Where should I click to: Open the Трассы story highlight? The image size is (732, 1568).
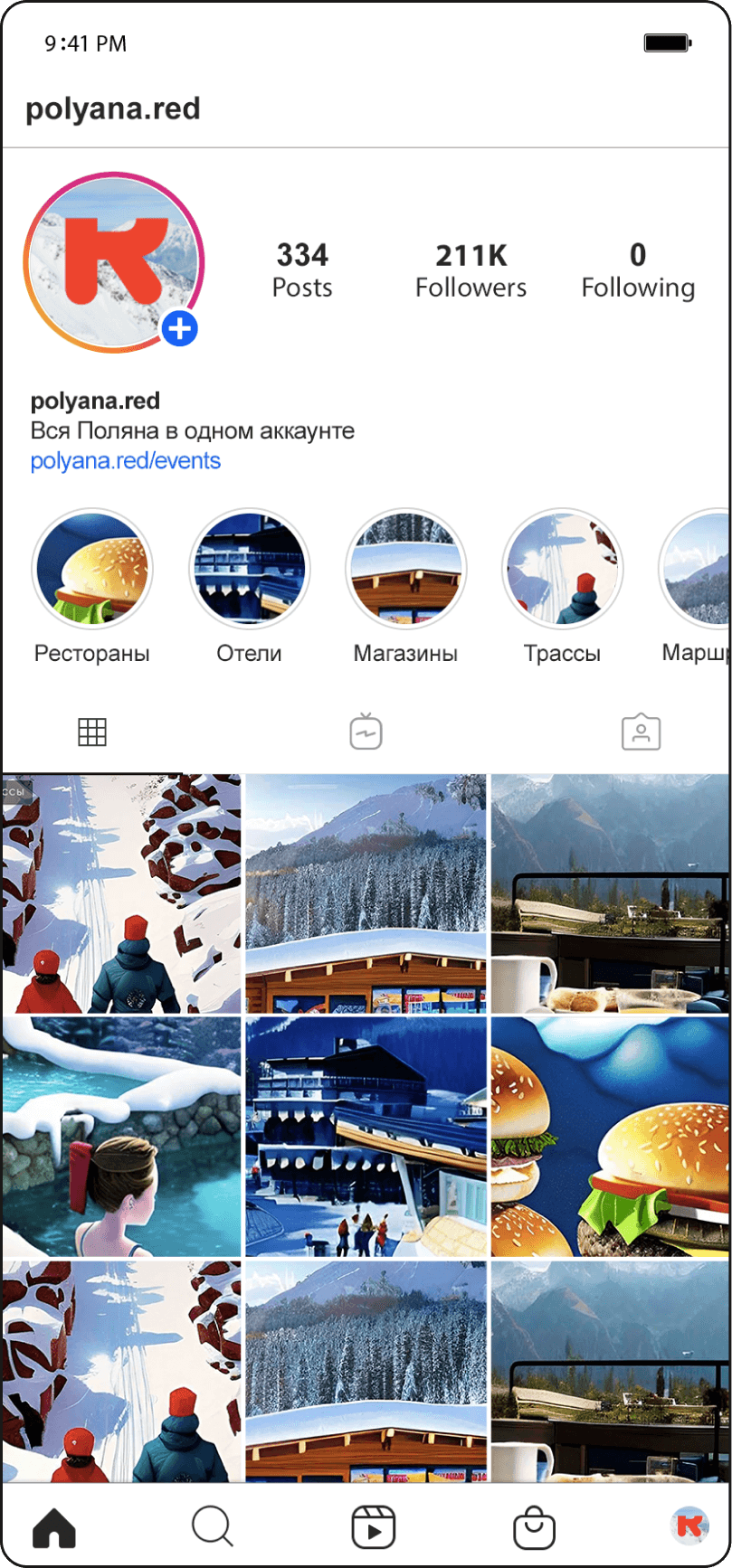tap(562, 570)
